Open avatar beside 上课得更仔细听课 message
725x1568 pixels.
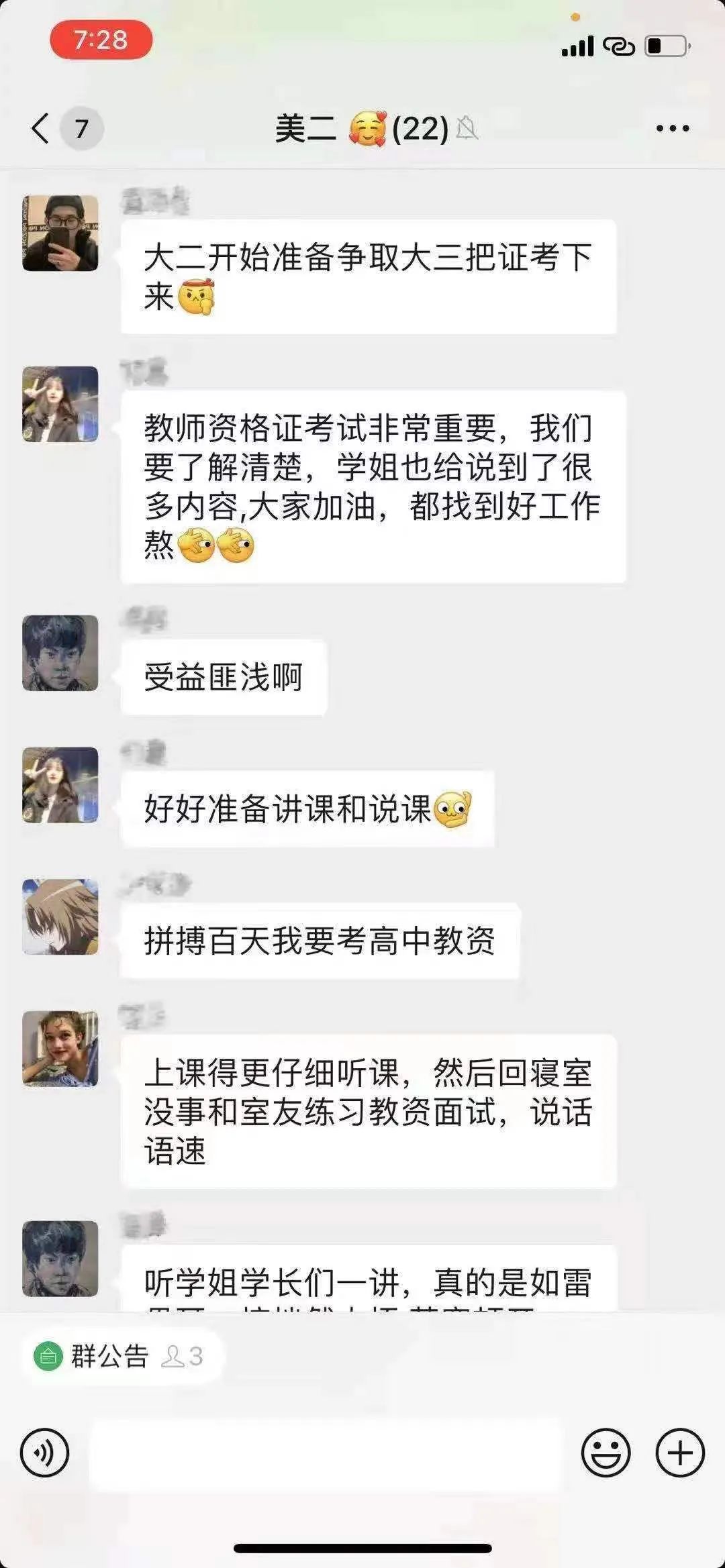(60, 1048)
